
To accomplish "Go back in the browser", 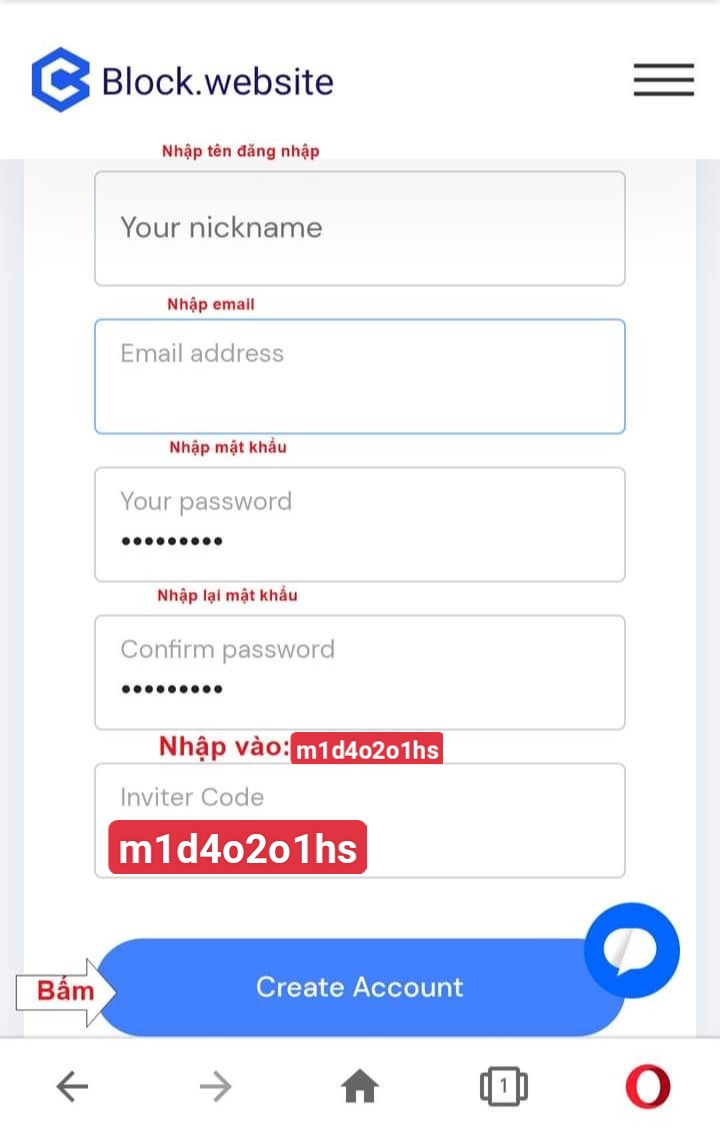I will [72, 1086].
